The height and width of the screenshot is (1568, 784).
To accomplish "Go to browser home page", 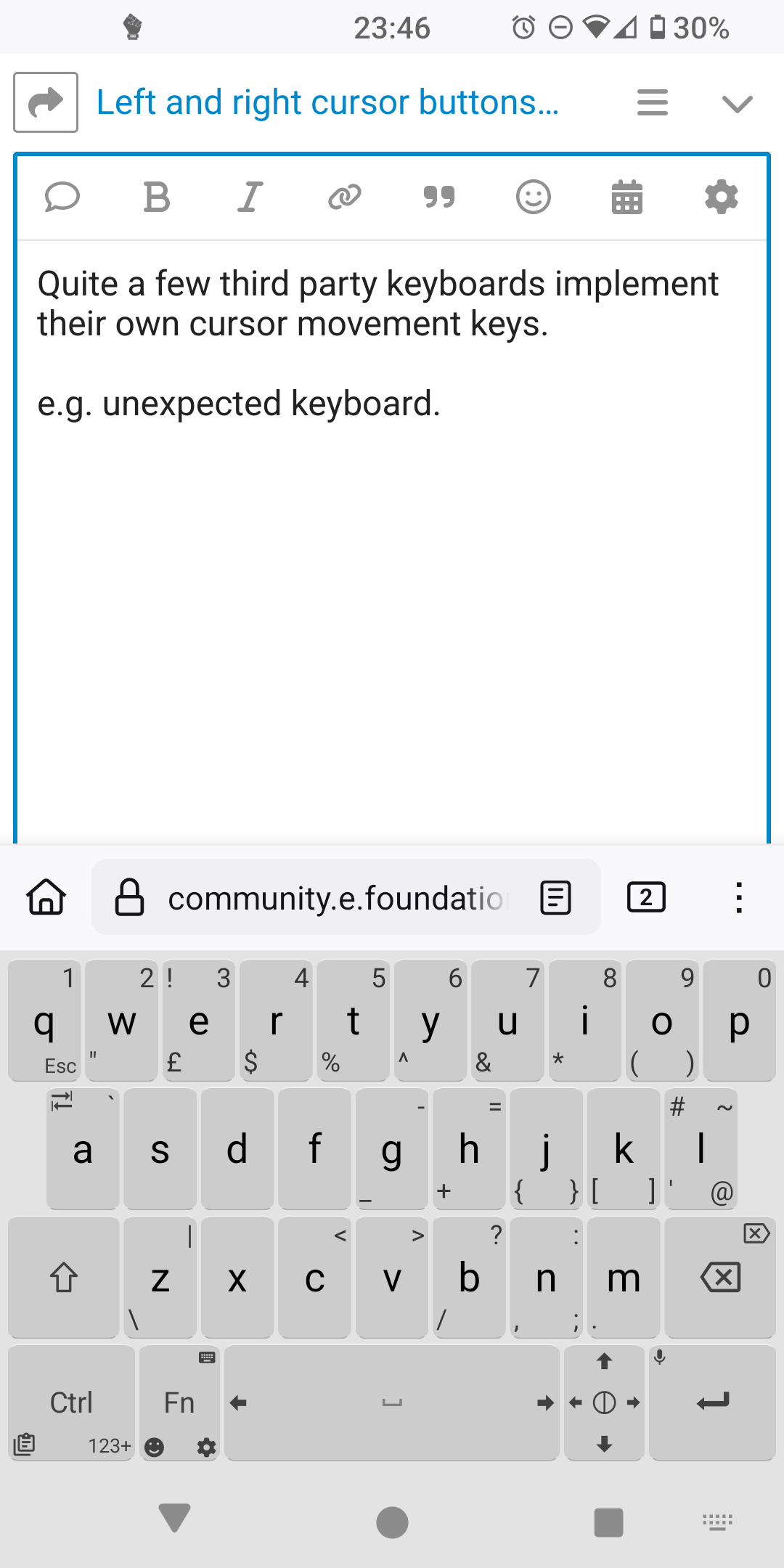I will (46, 897).
